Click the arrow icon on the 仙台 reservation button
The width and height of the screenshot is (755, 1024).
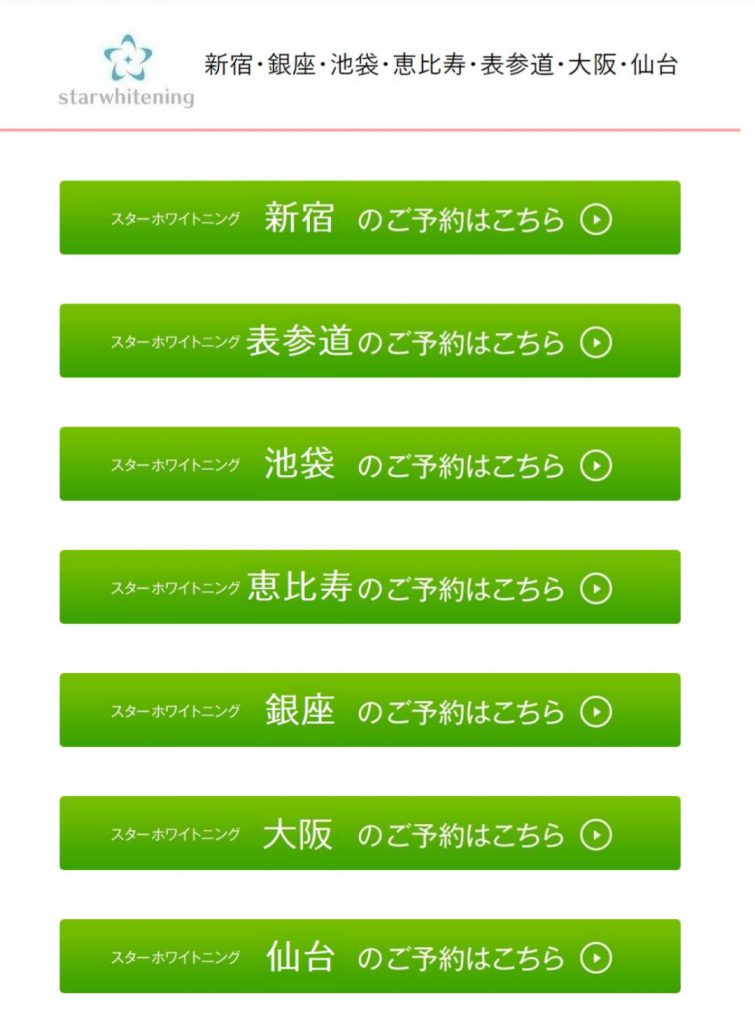click(x=596, y=957)
